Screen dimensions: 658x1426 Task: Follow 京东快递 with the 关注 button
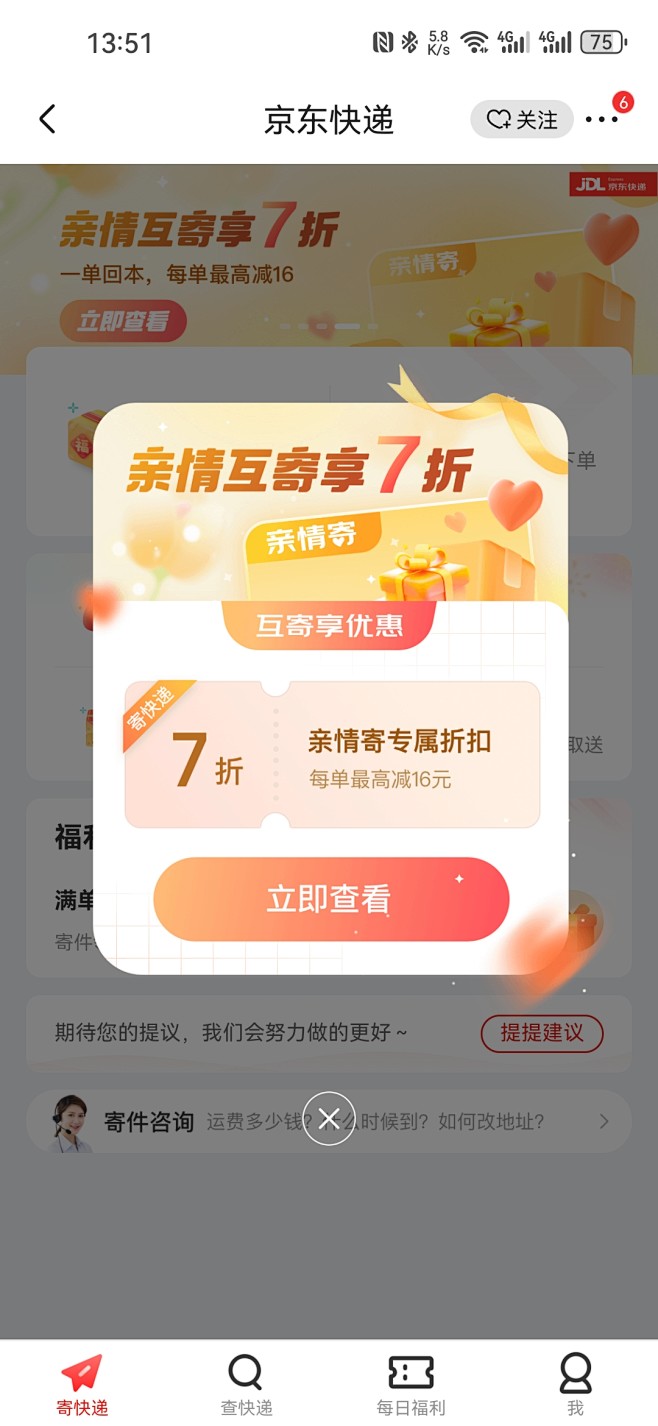tap(521, 120)
